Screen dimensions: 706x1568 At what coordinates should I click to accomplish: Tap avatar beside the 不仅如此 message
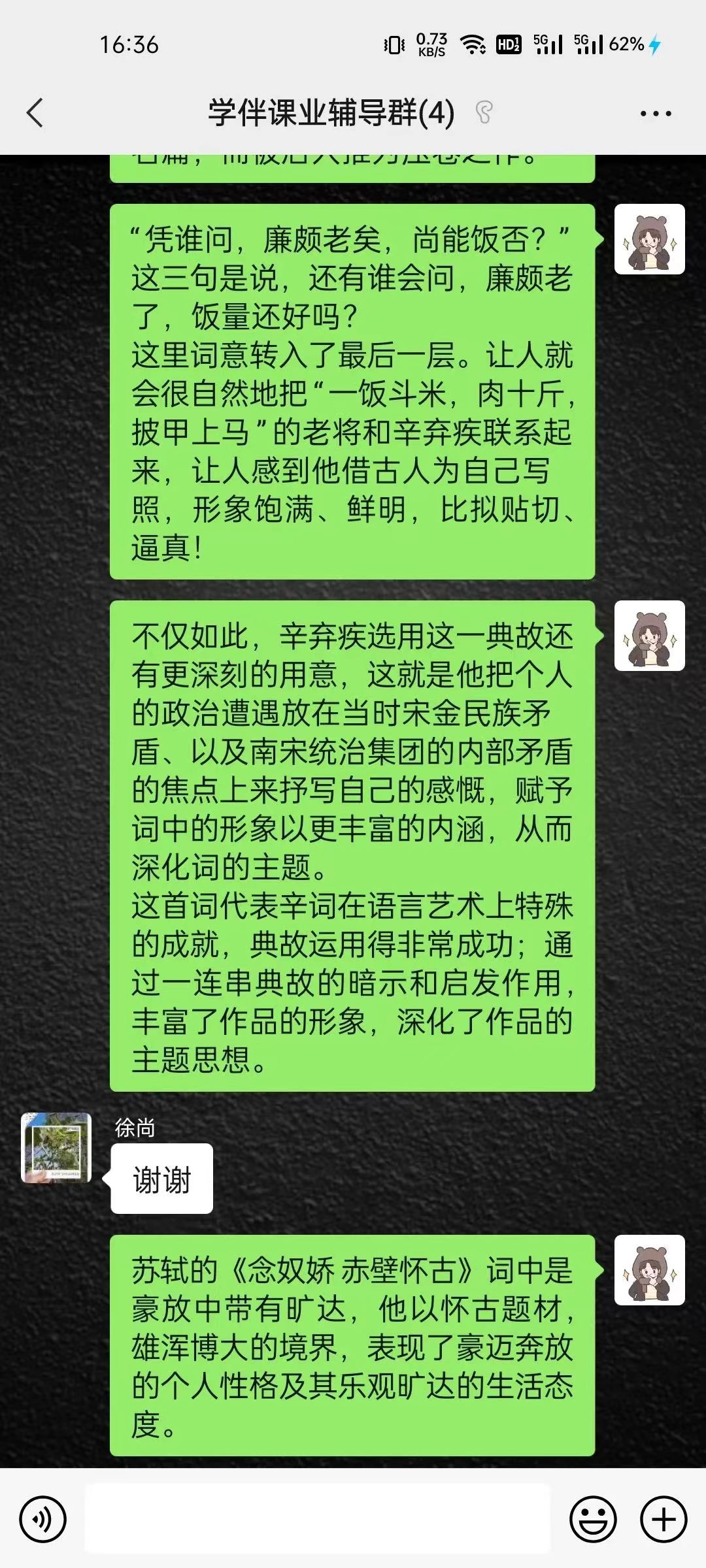coord(649,636)
